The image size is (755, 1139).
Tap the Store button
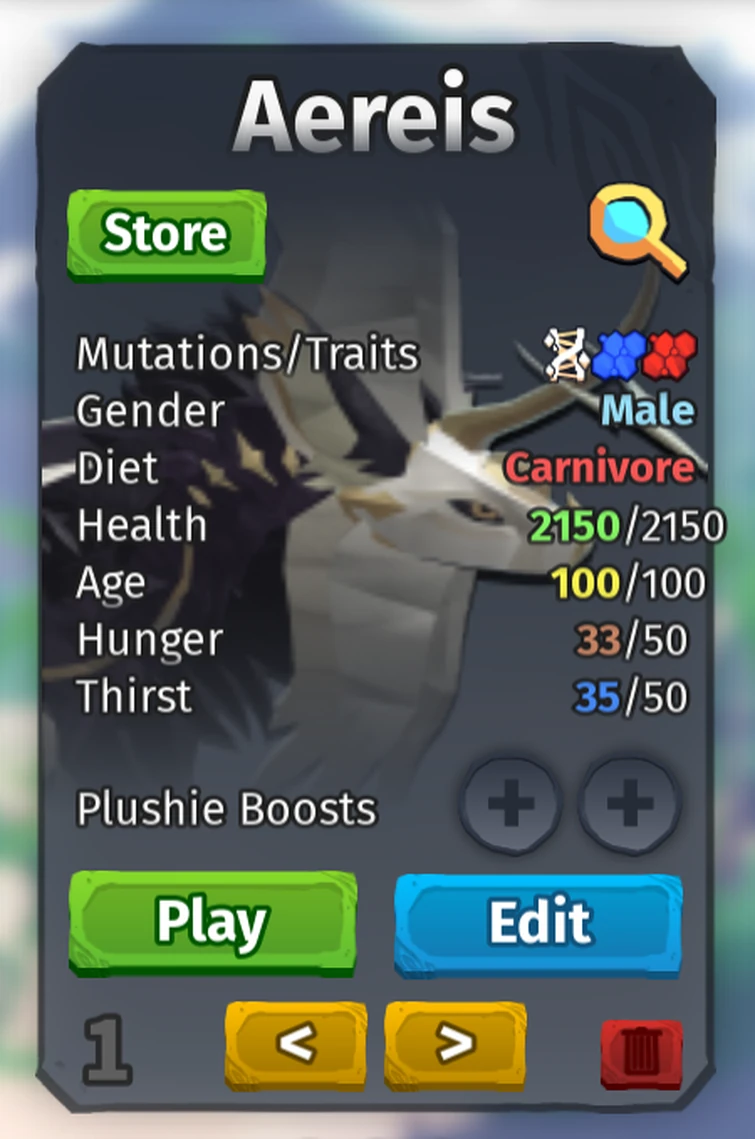(x=166, y=234)
